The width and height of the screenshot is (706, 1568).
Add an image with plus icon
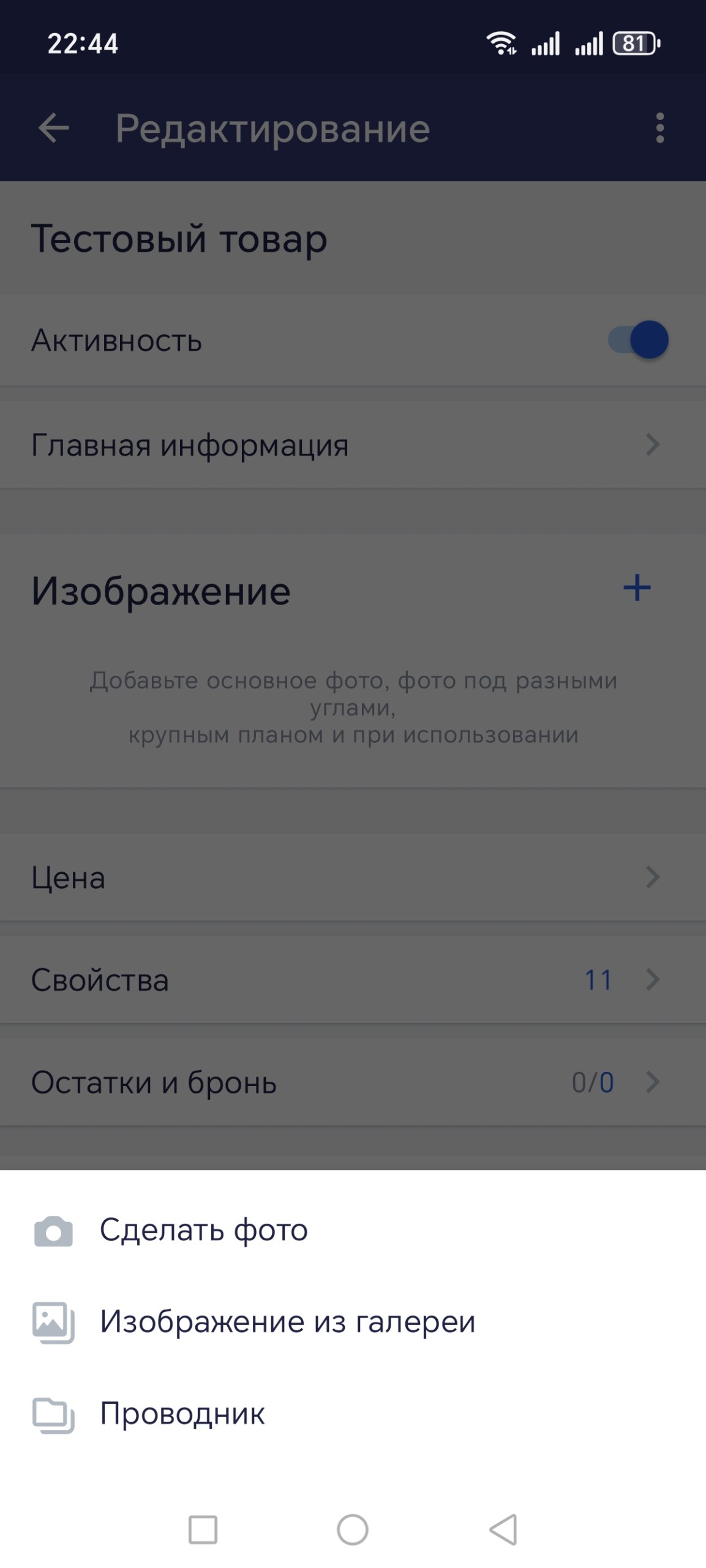(637, 589)
